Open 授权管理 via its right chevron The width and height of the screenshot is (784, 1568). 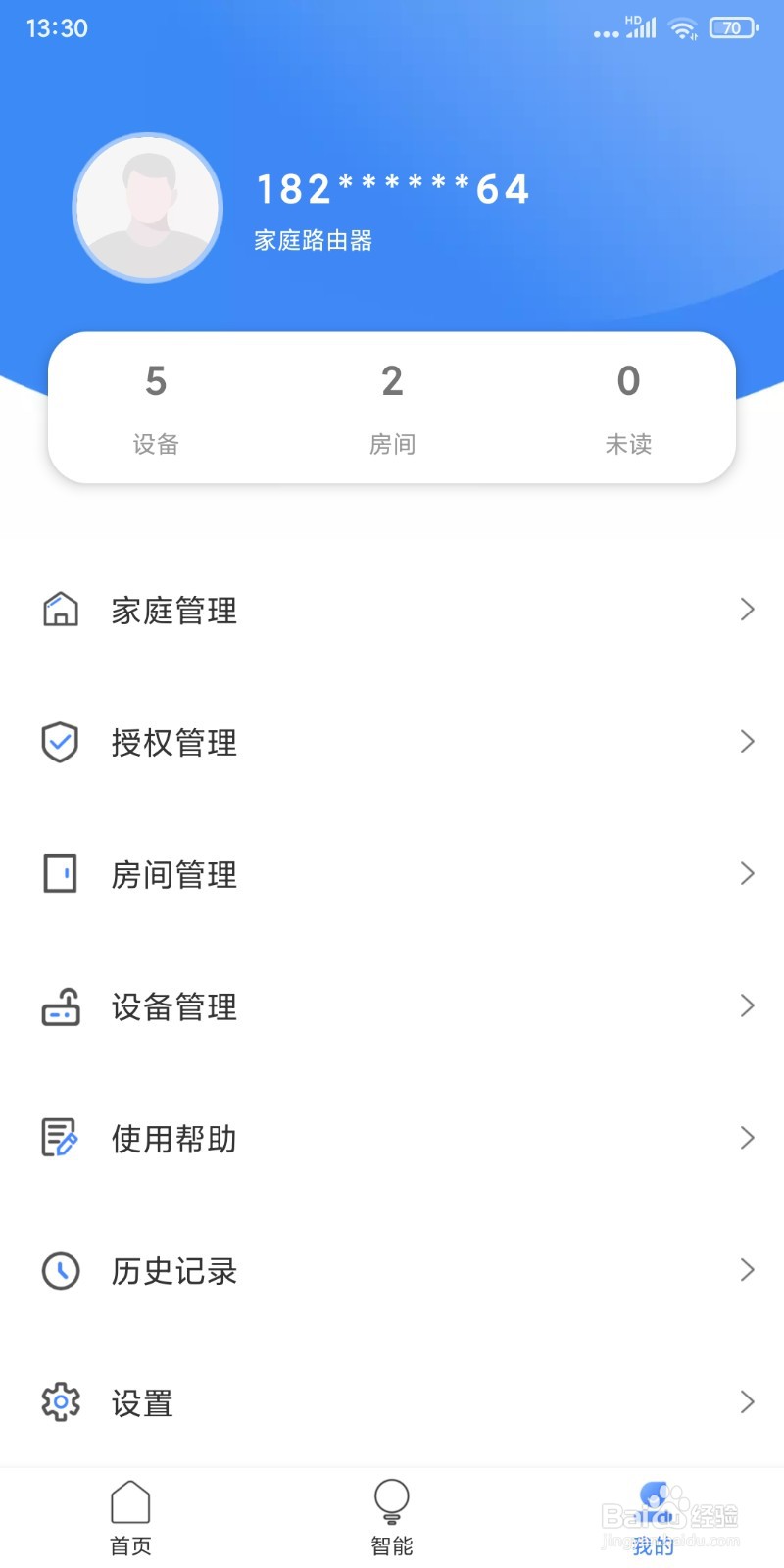tap(747, 742)
